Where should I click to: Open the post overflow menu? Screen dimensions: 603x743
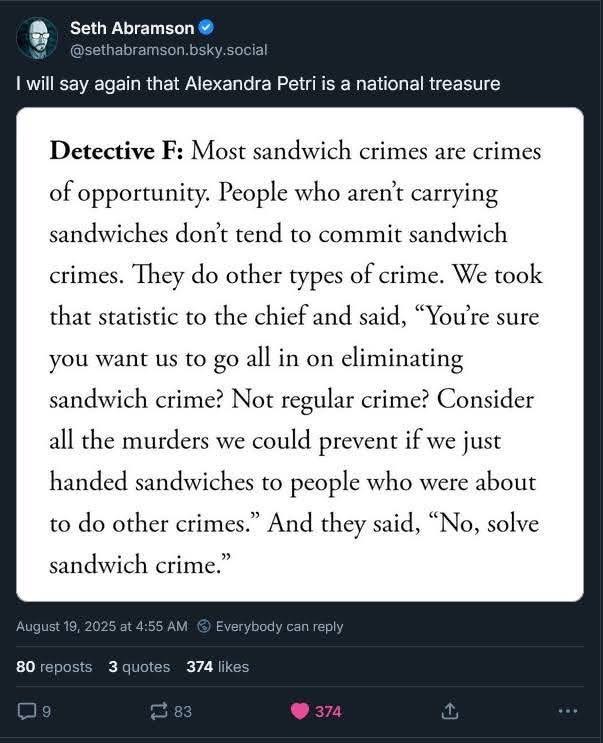[x=567, y=711]
